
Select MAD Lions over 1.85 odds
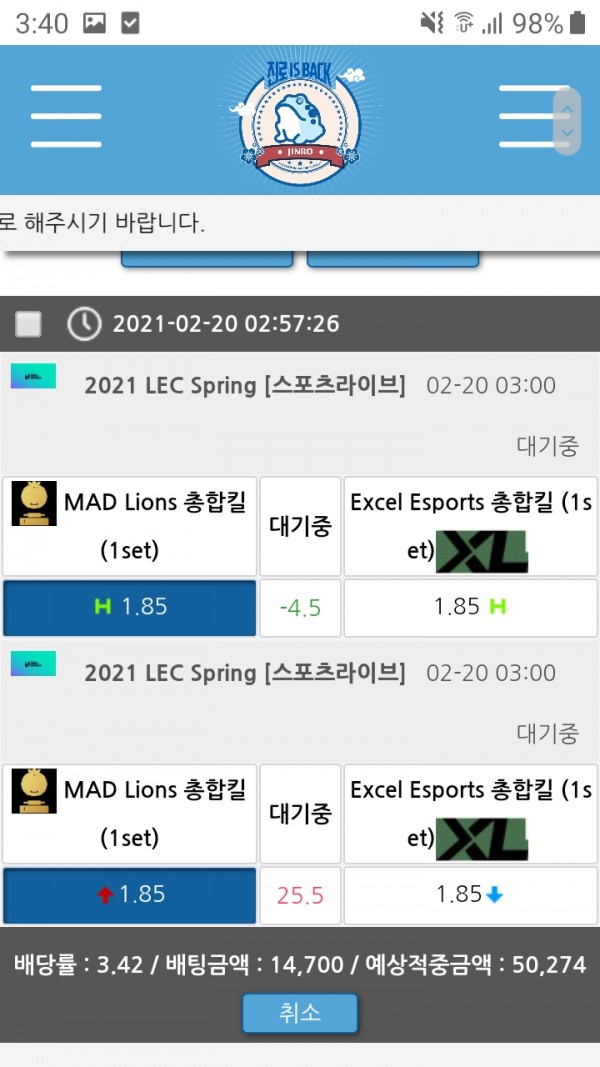pos(130,895)
